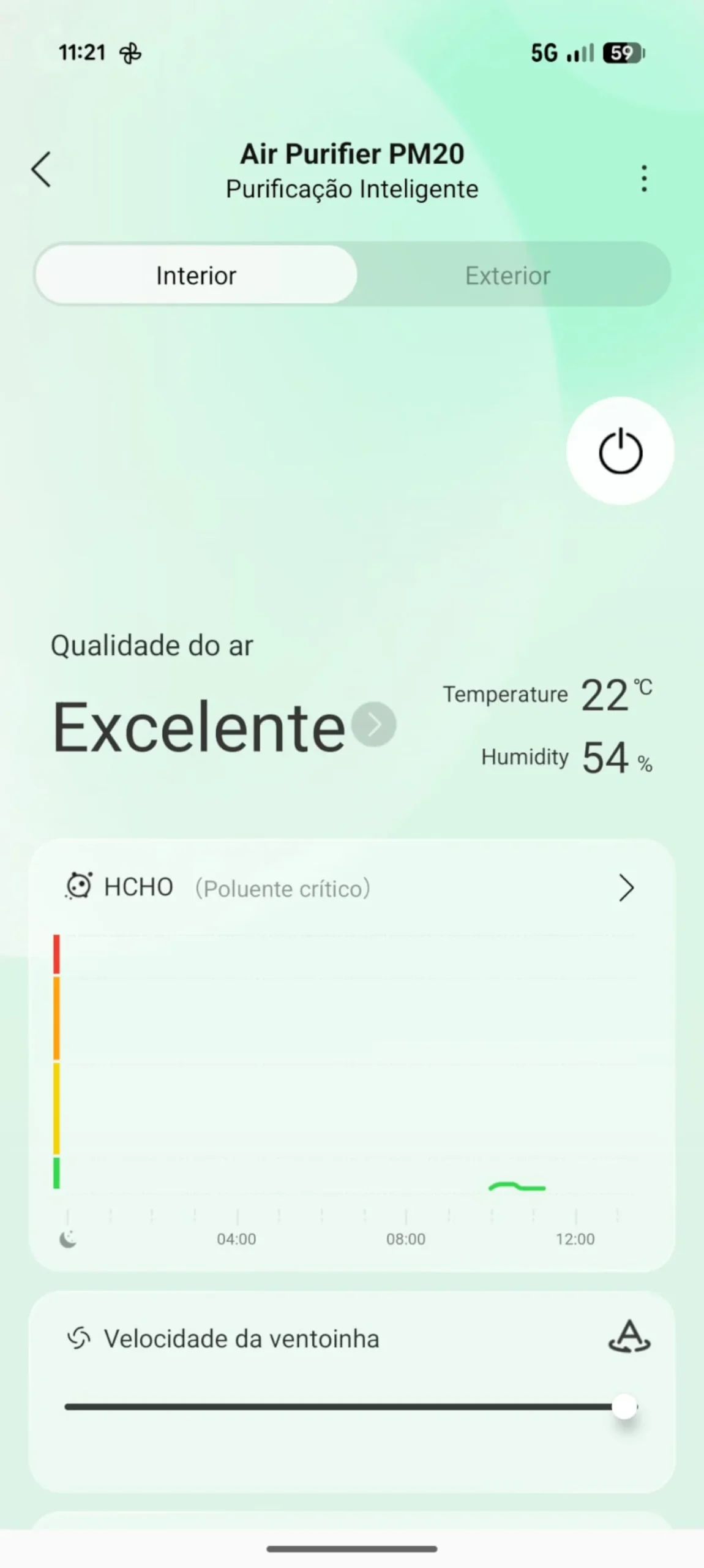Go back from Air Purifier PM20
The width and height of the screenshot is (704, 1568).
(x=41, y=169)
